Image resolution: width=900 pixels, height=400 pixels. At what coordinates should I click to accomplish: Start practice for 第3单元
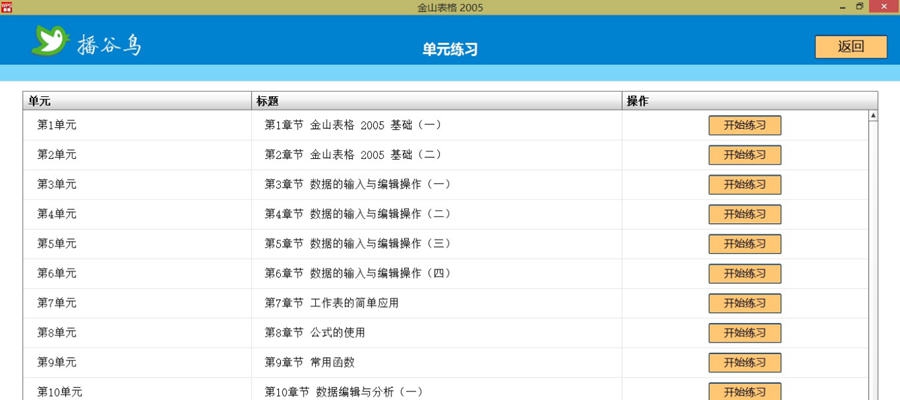[x=744, y=184]
